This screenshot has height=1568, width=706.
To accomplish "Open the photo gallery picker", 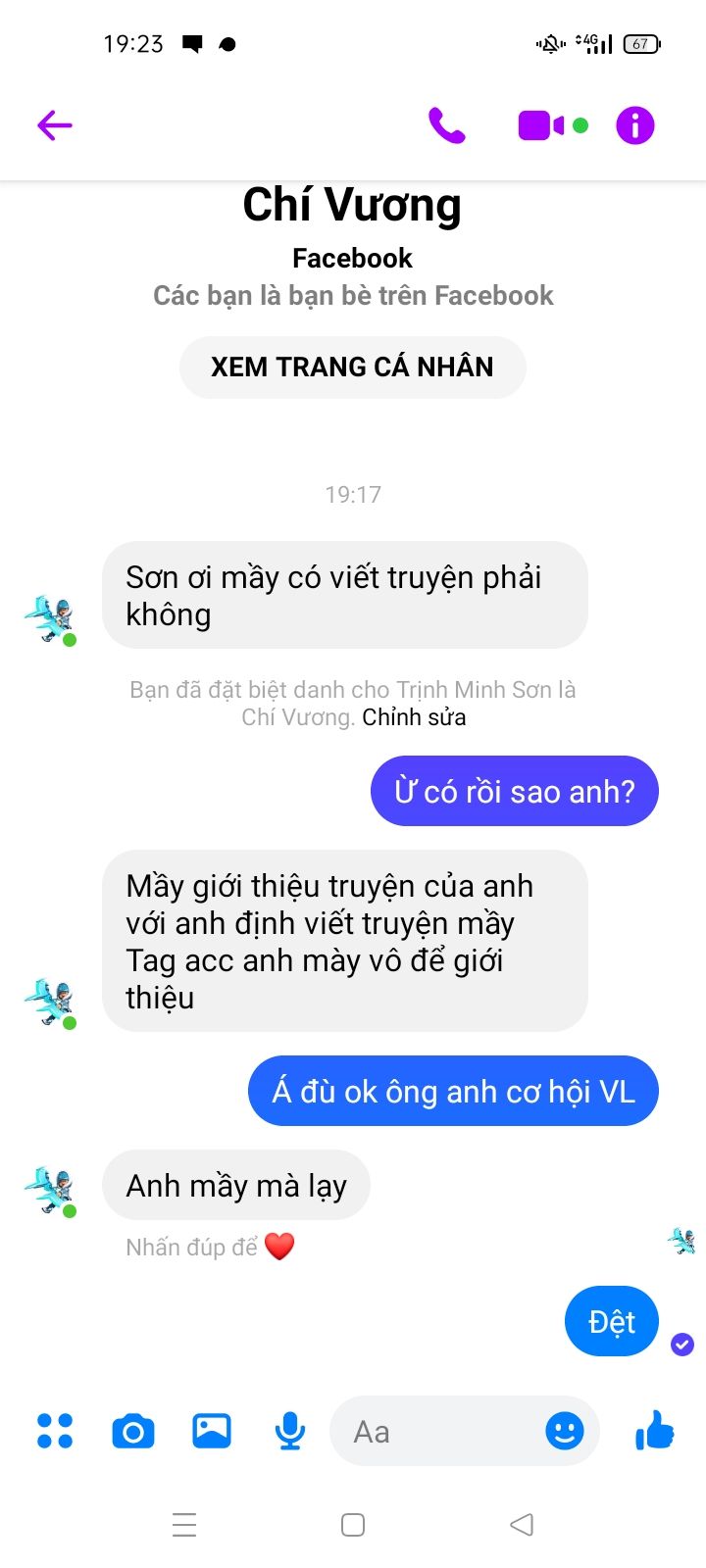I will pyautogui.click(x=212, y=1431).
